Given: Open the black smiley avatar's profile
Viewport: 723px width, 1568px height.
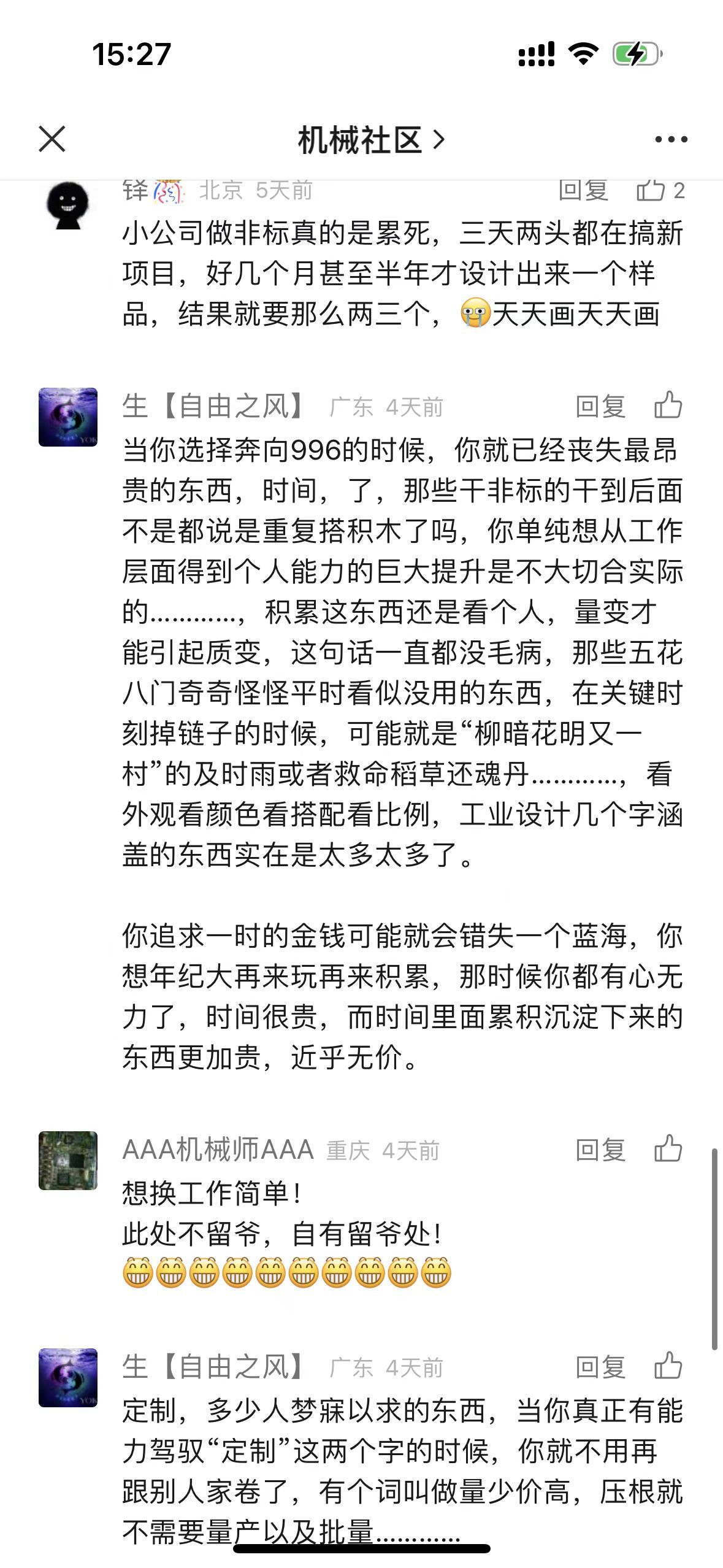Looking at the screenshot, I should (x=68, y=206).
